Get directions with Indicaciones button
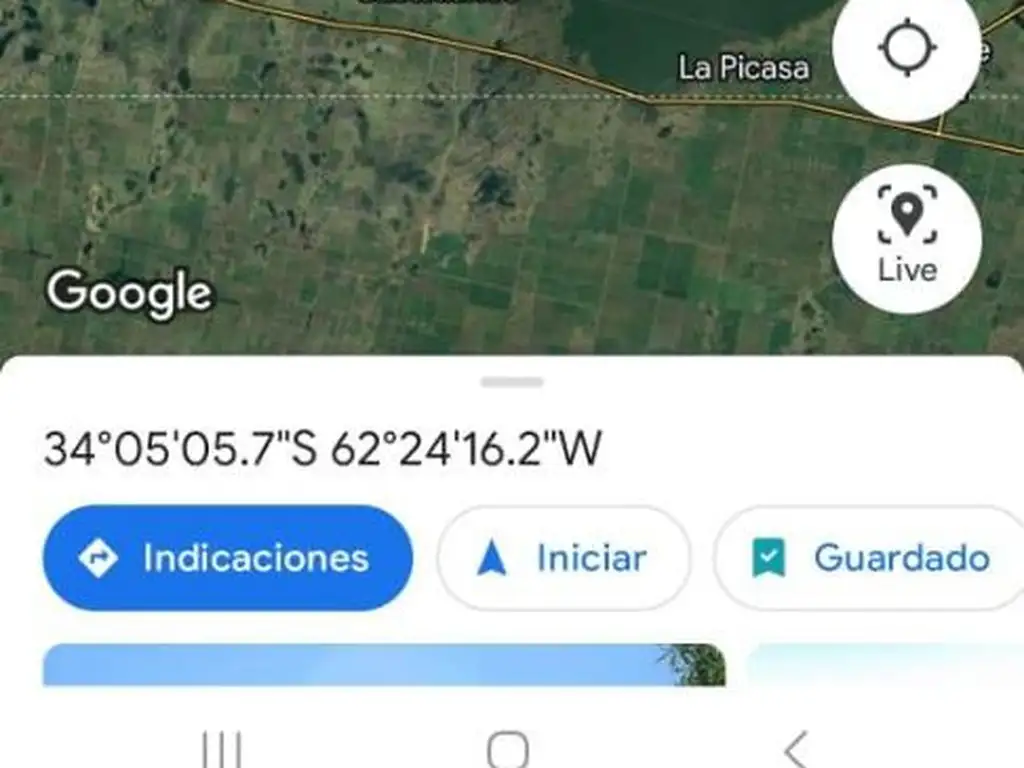This screenshot has height=768, width=1024. click(228, 558)
